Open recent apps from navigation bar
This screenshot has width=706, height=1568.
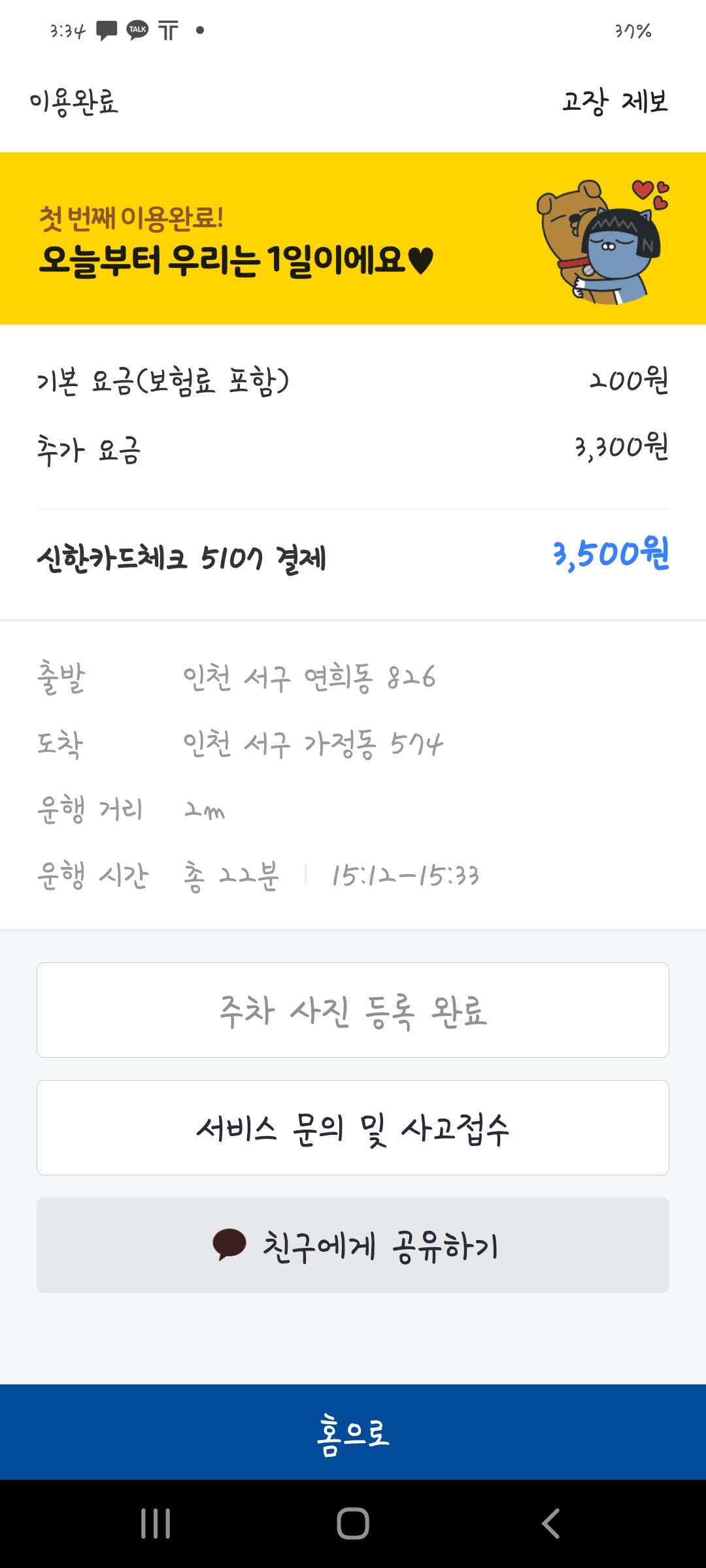156,1524
